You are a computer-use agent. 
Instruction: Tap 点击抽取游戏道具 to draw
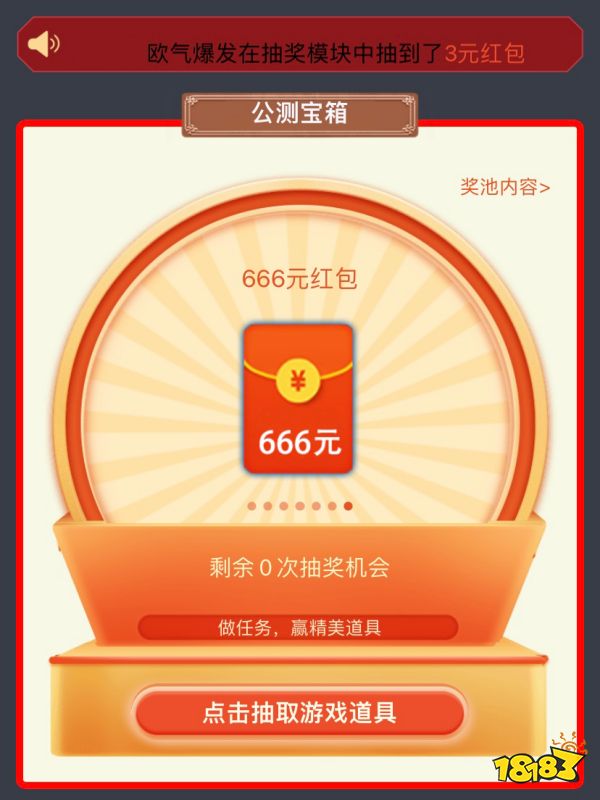[x=299, y=713]
